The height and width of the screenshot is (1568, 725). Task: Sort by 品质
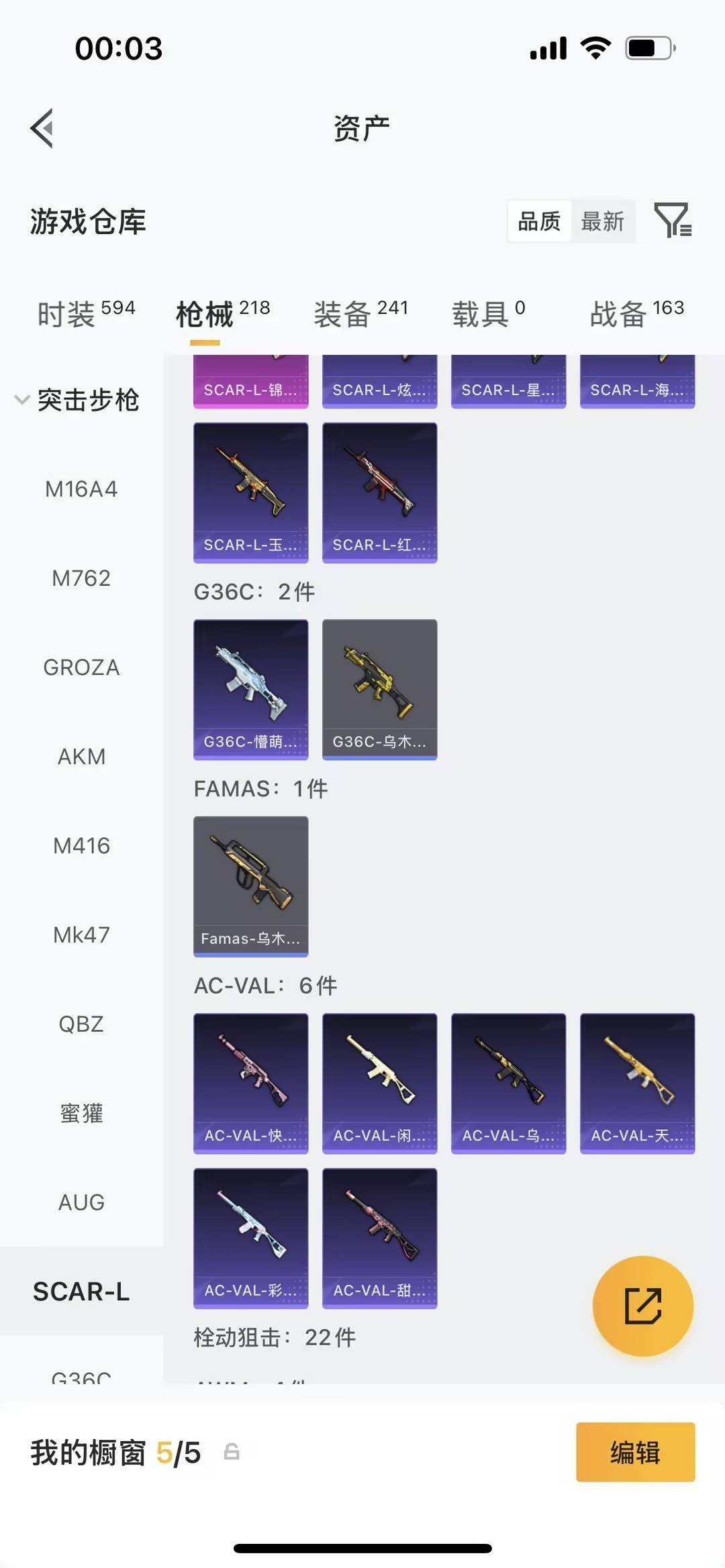point(539,221)
